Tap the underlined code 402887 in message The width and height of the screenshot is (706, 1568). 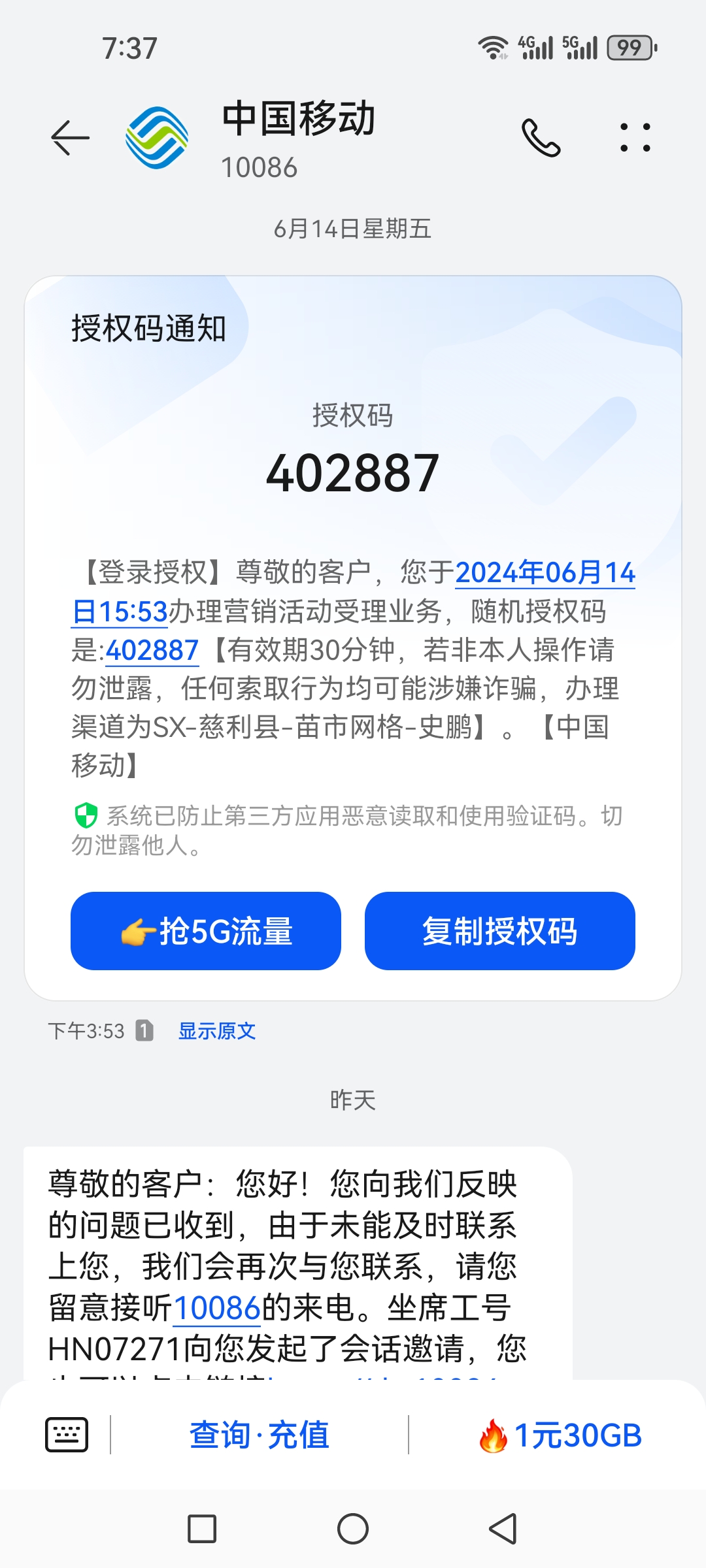point(152,650)
